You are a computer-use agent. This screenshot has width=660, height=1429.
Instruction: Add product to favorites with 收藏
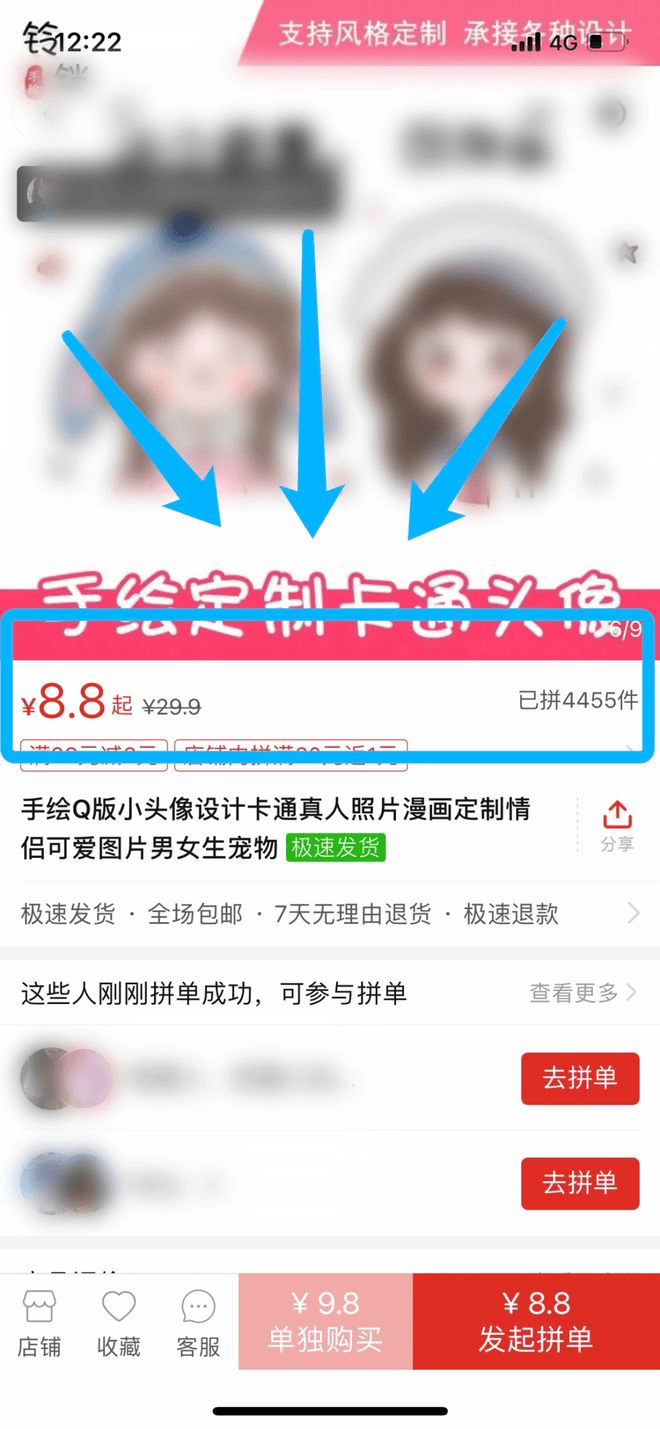[119, 1322]
